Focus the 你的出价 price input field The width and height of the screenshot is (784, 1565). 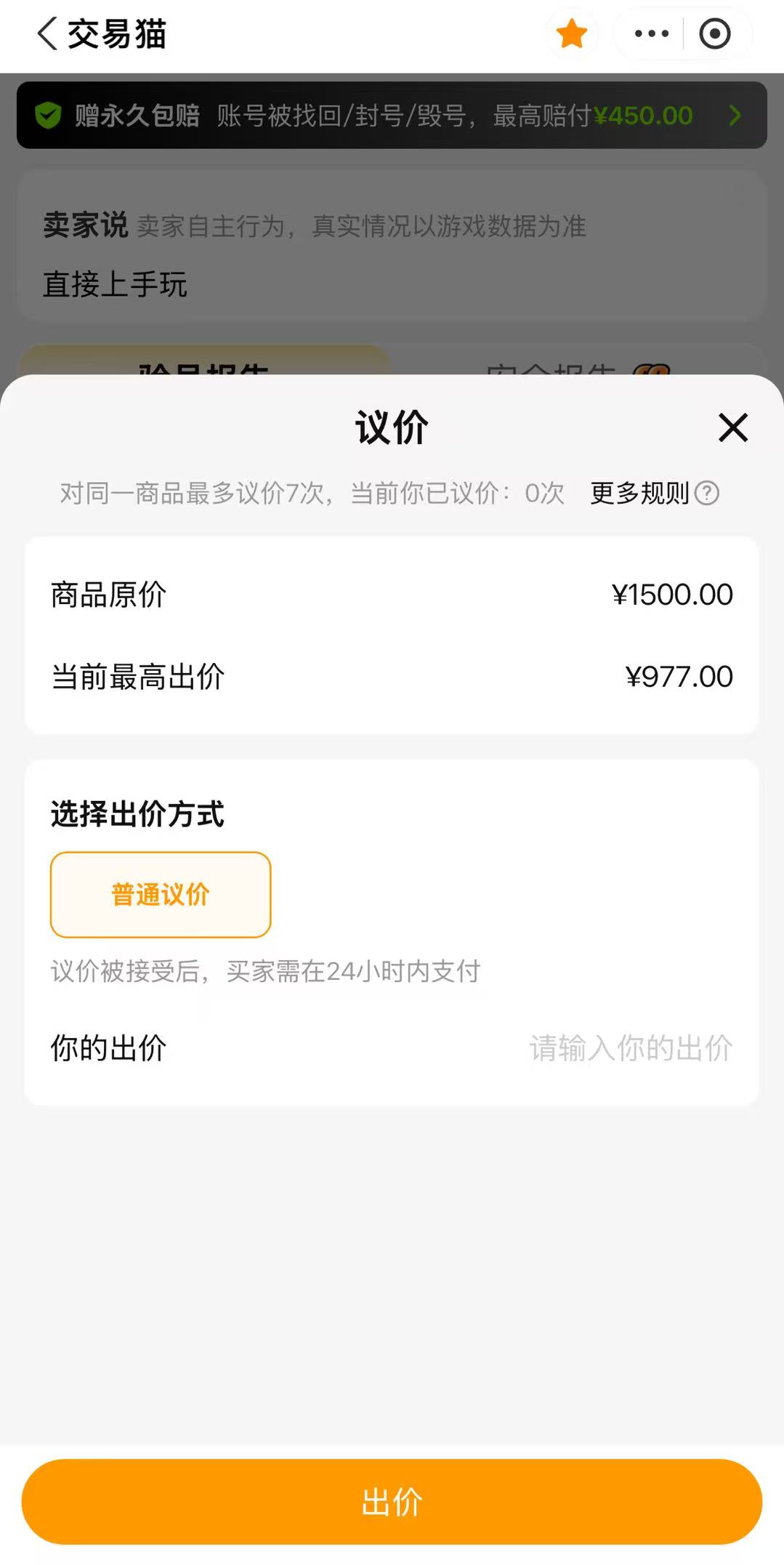(630, 1049)
